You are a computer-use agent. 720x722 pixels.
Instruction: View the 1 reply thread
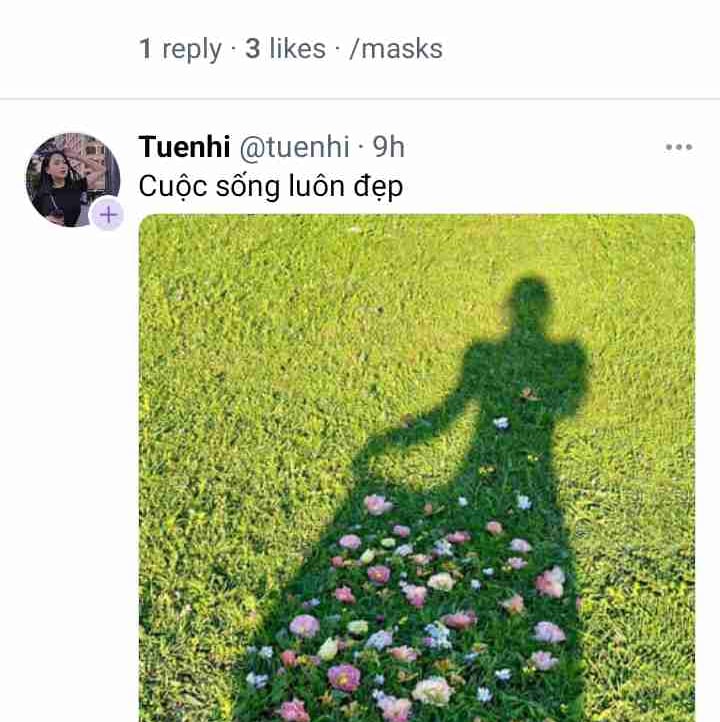tap(180, 49)
